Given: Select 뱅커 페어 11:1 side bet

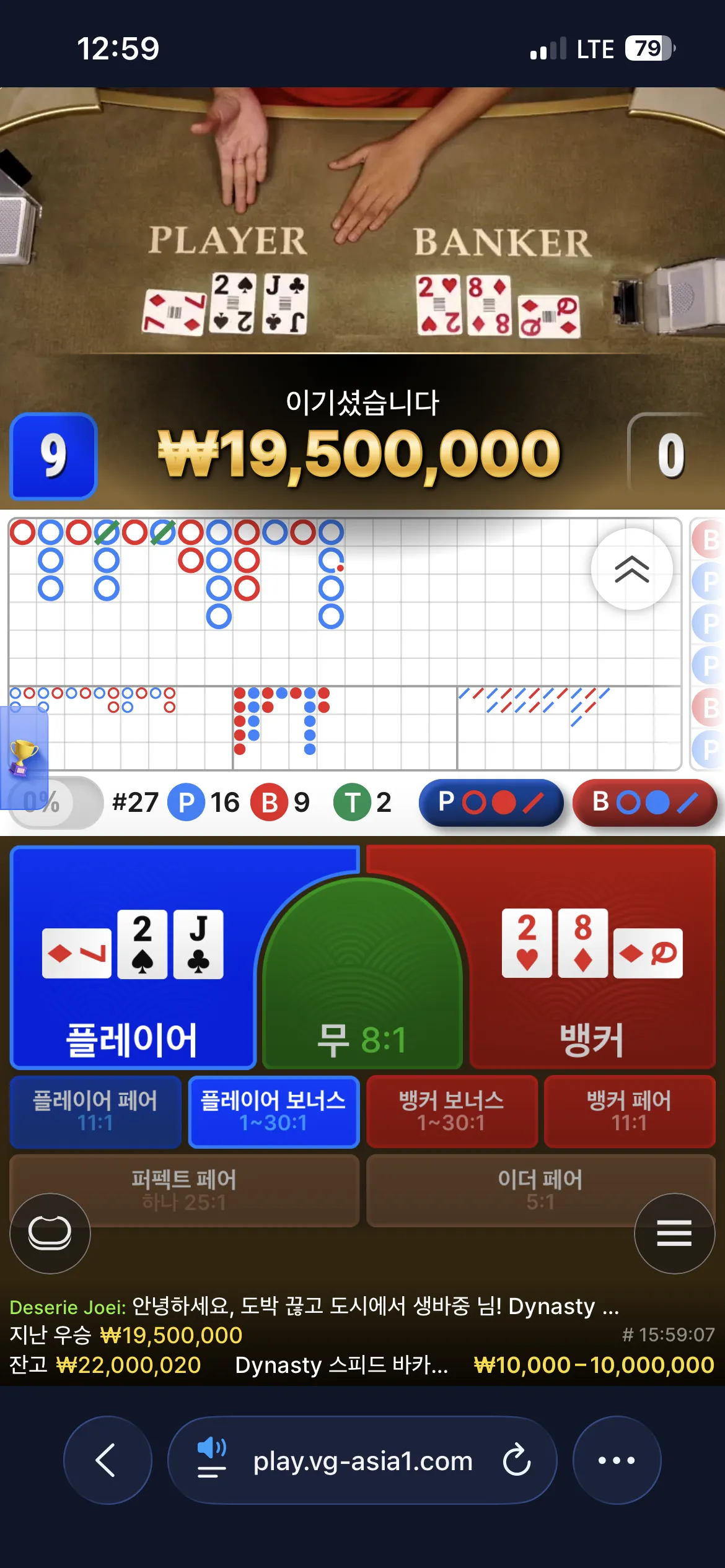Looking at the screenshot, I should (x=630, y=1112).
